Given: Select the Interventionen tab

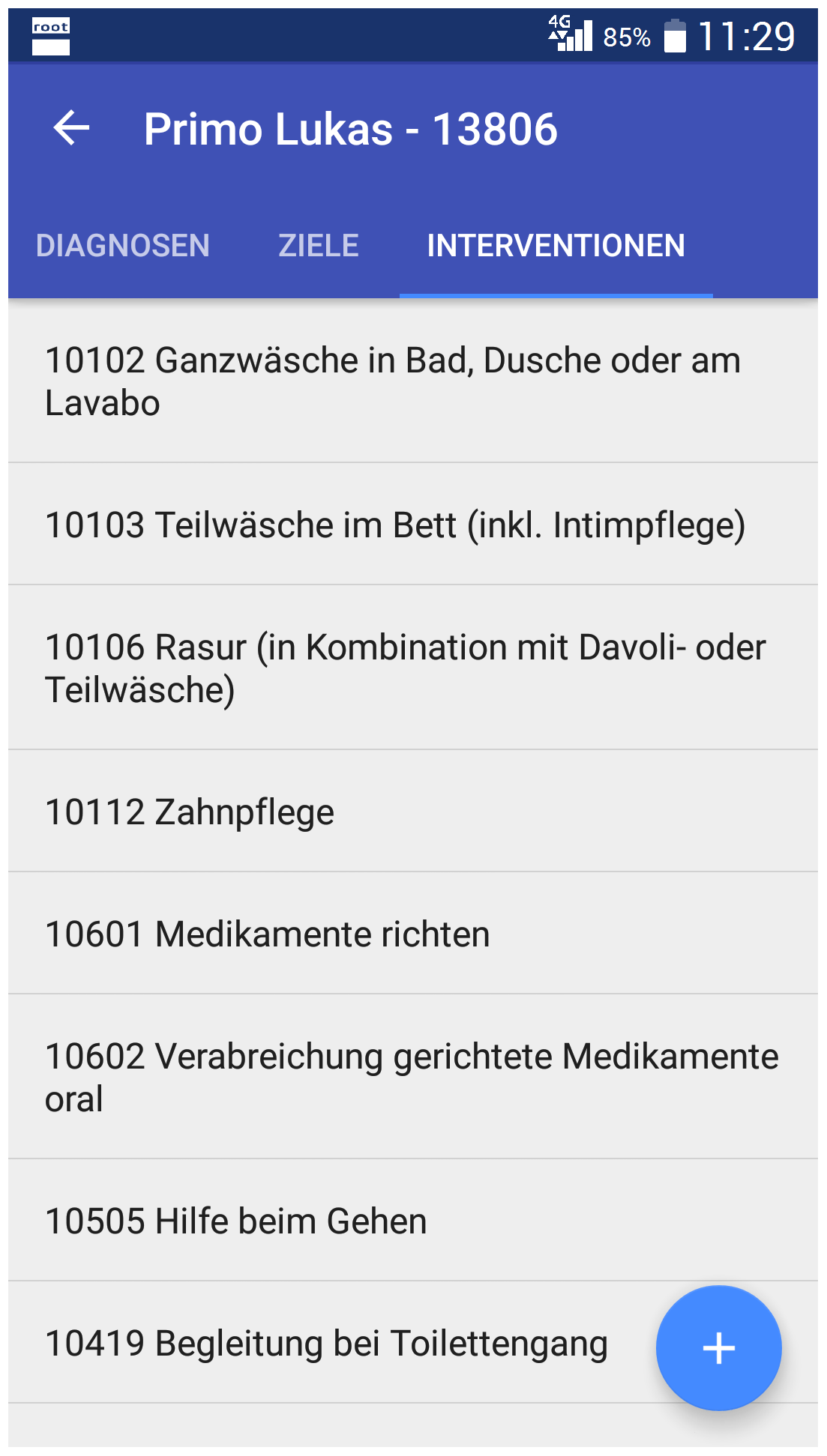Looking at the screenshot, I should click(x=556, y=246).
